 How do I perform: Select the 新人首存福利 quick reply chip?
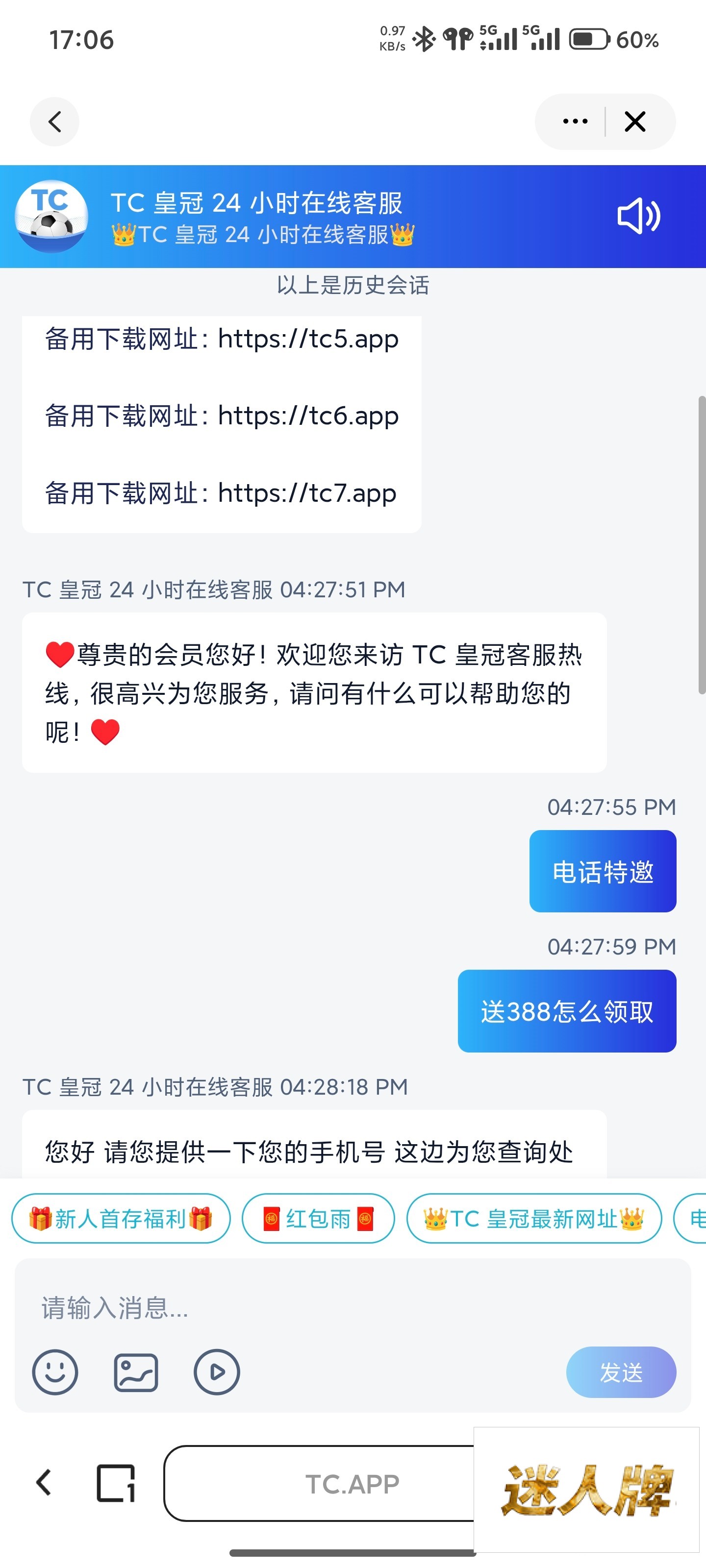click(121, 1219)
